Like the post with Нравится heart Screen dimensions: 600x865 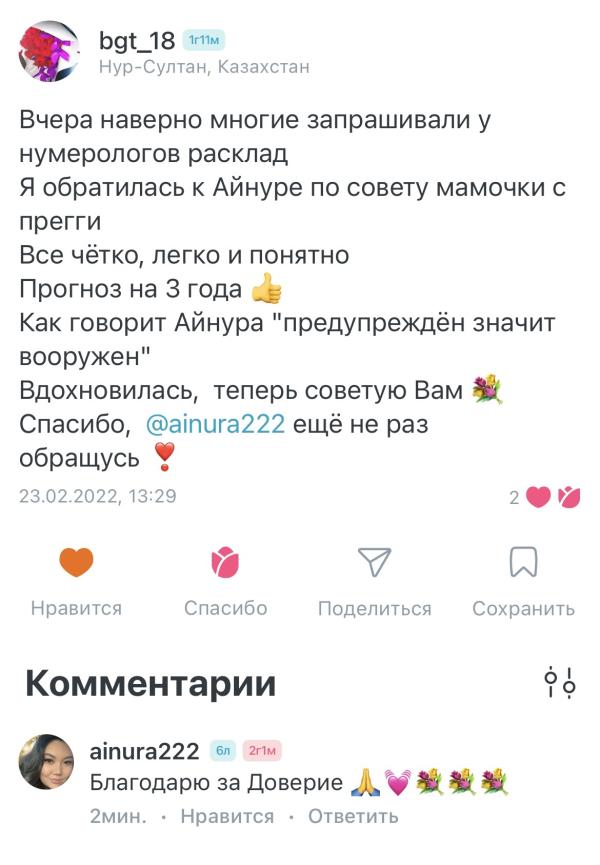76,581
